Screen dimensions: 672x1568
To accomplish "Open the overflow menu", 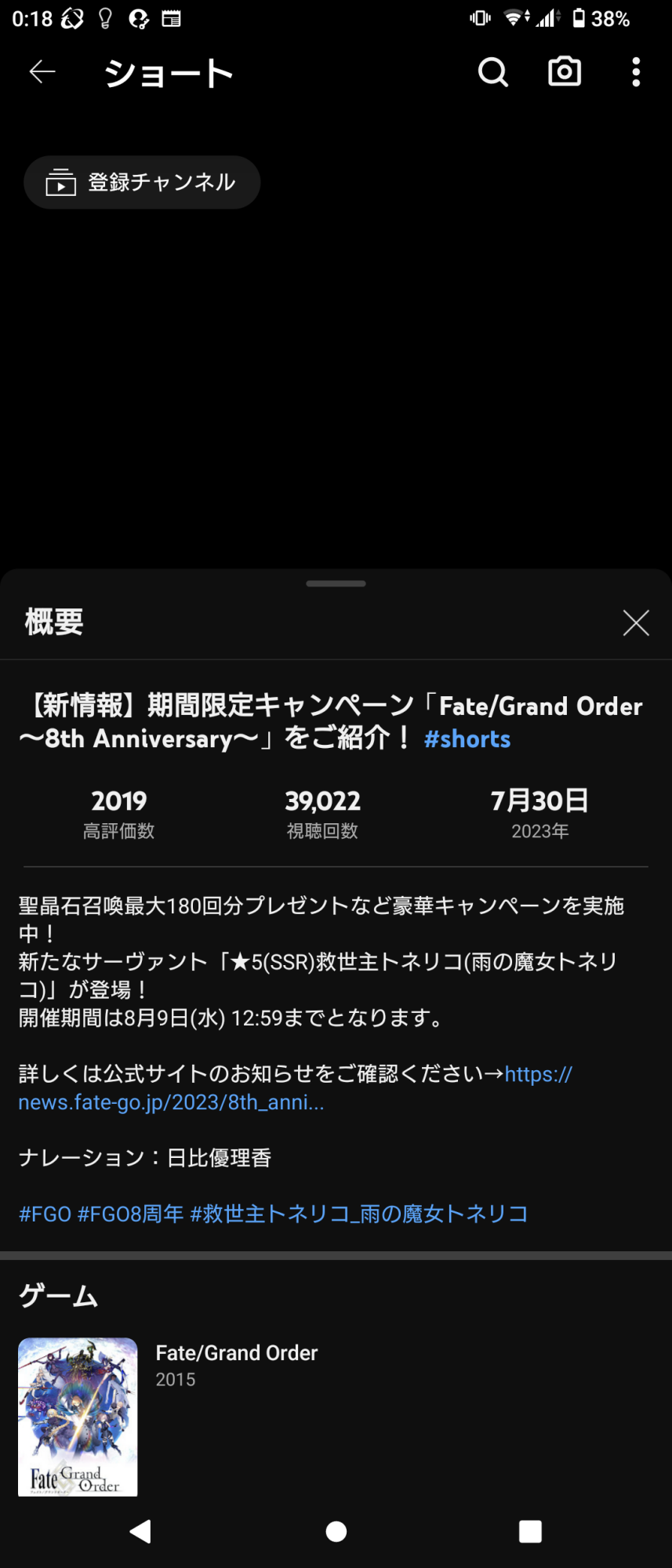I will (636, 72).
